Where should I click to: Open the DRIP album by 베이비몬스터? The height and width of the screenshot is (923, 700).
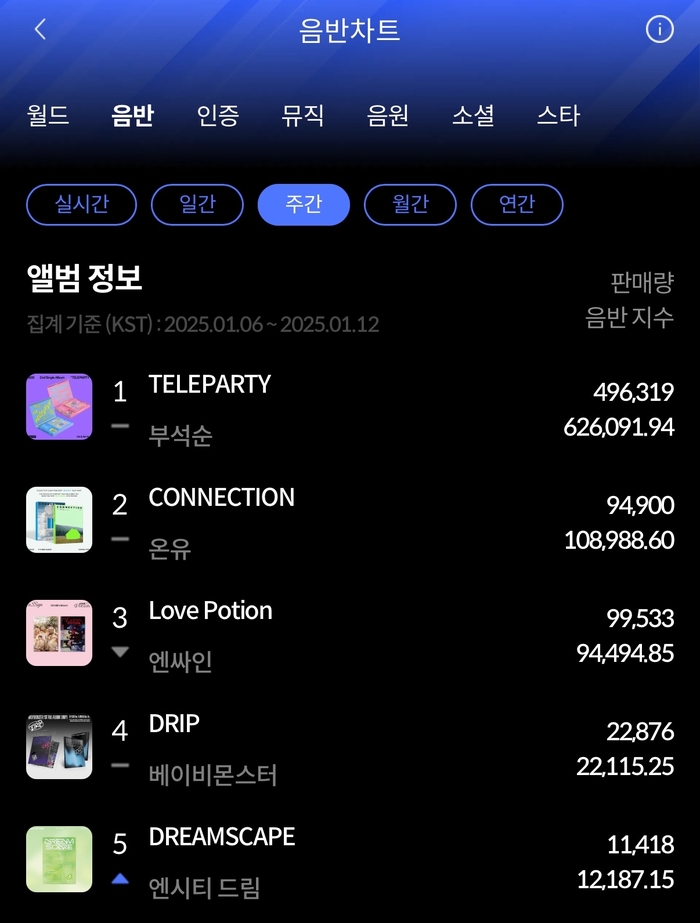click(175, 724)
